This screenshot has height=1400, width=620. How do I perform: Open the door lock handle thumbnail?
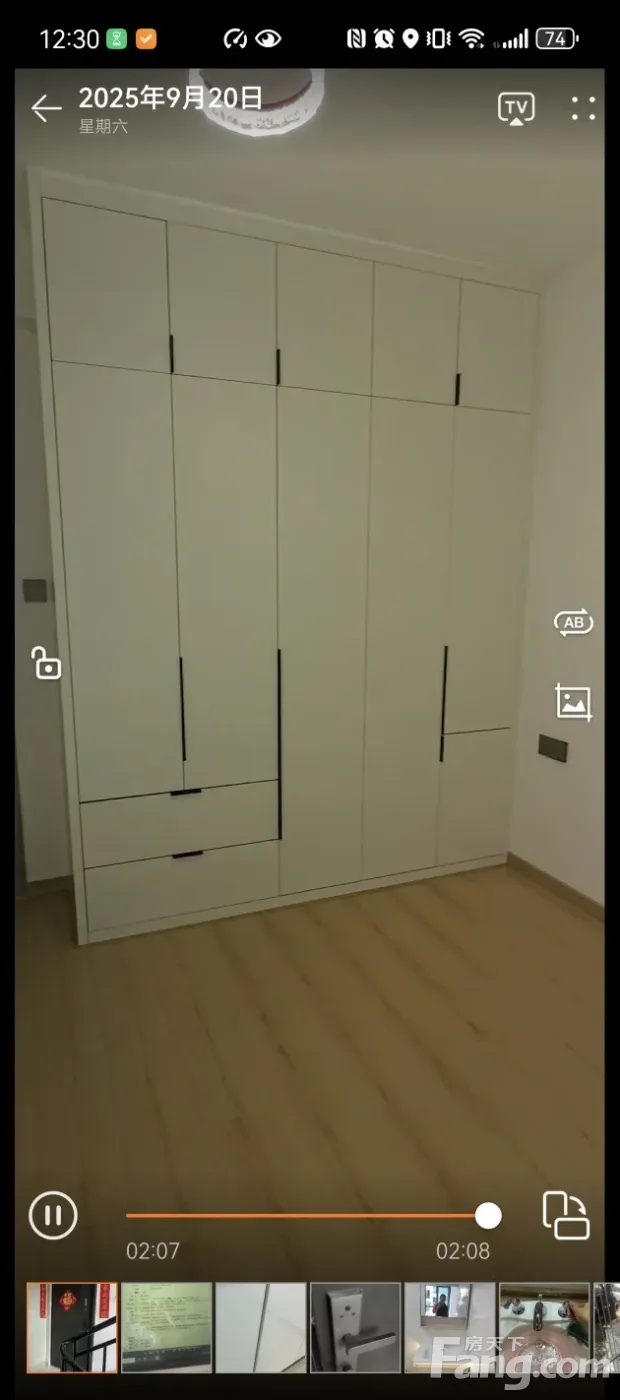tap(355, 1327)
